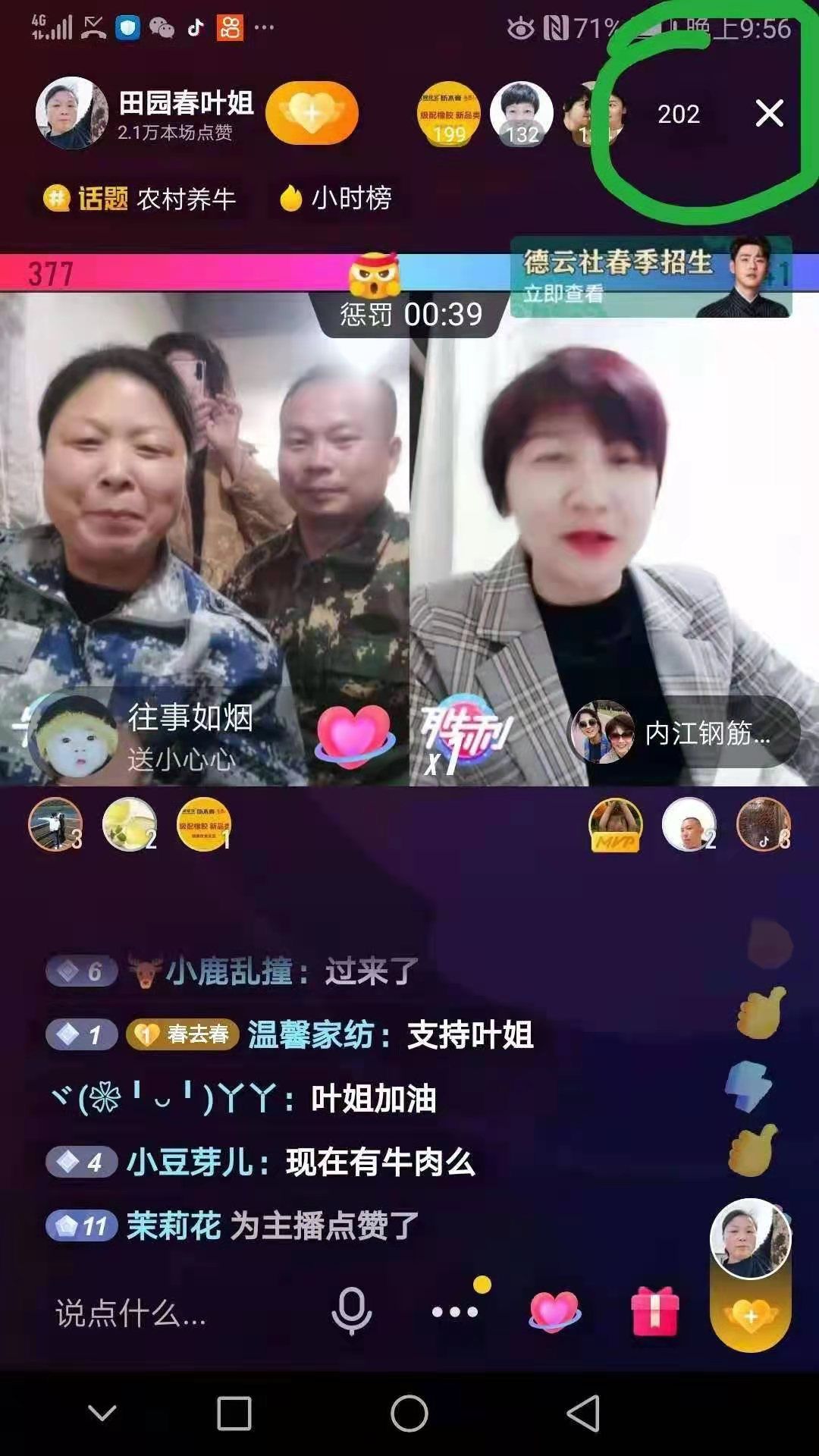Viewport: 819px width, 1456px height.
Task: Tap the MVP contributor avatar
Action: [615, 824]
